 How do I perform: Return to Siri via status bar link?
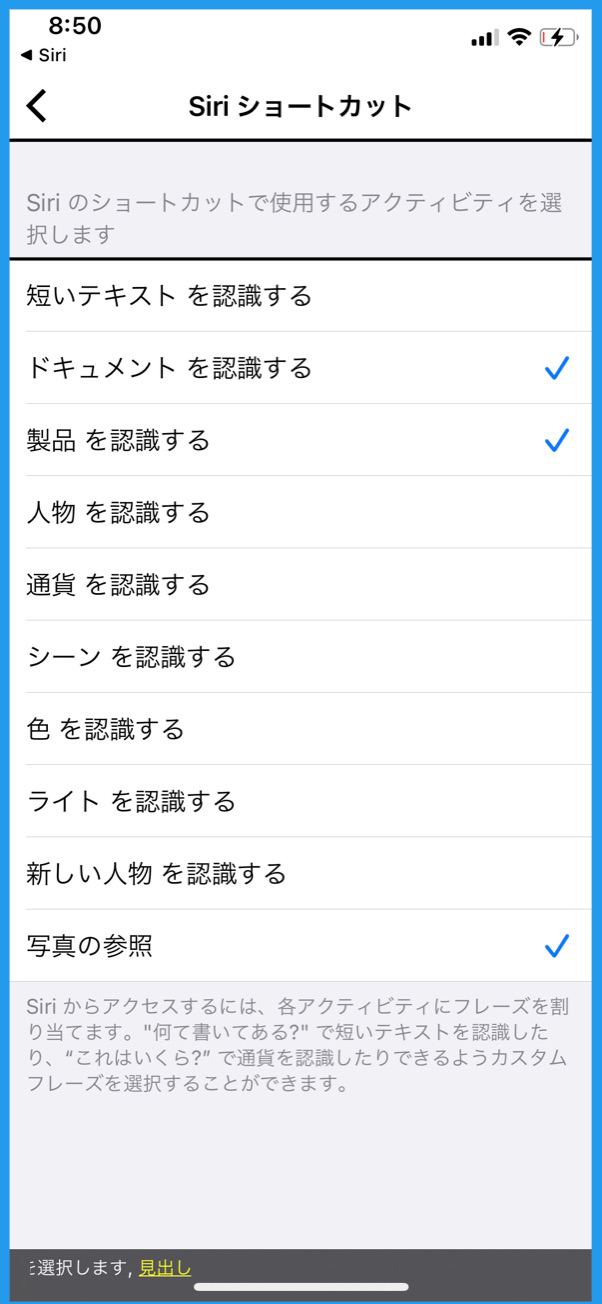coord(43,55)
